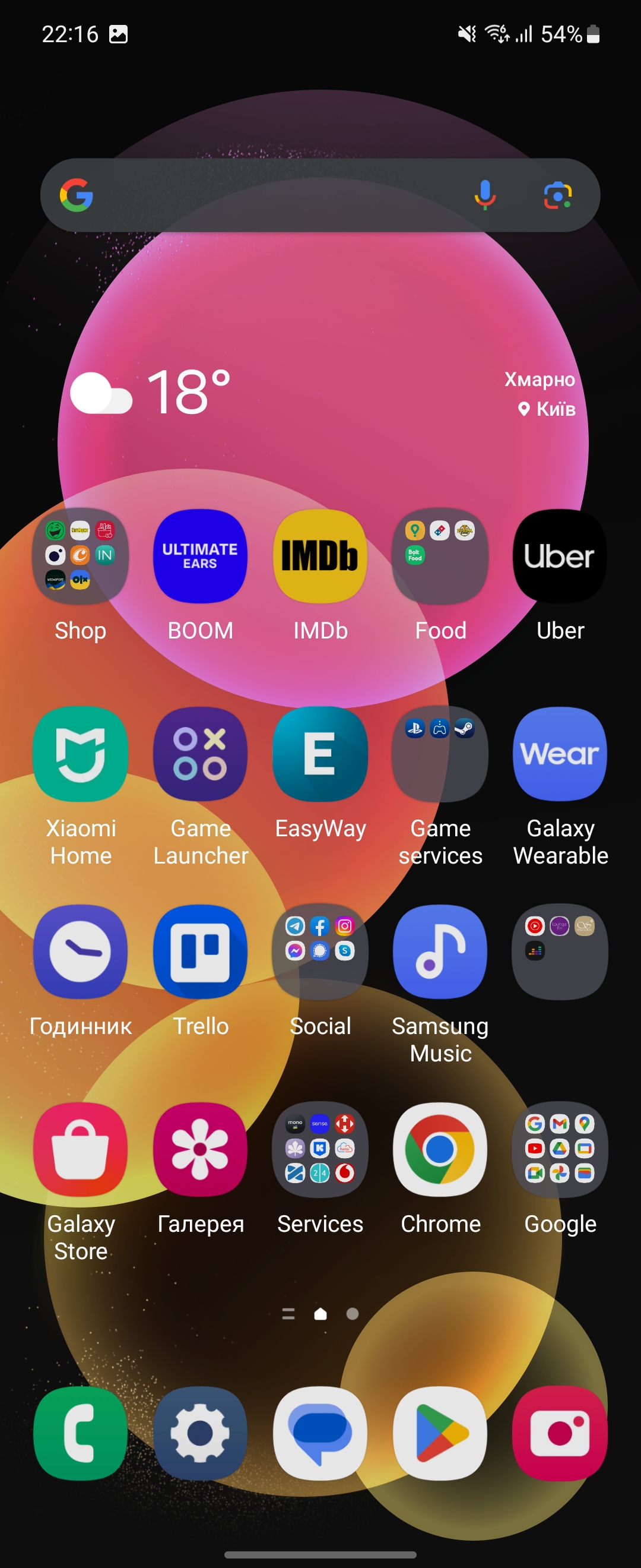Image resolution: width=641 pixels, height=1568 pixels.
Task: Launch Galaxy Wearable
Action: [x=560, y=754]
